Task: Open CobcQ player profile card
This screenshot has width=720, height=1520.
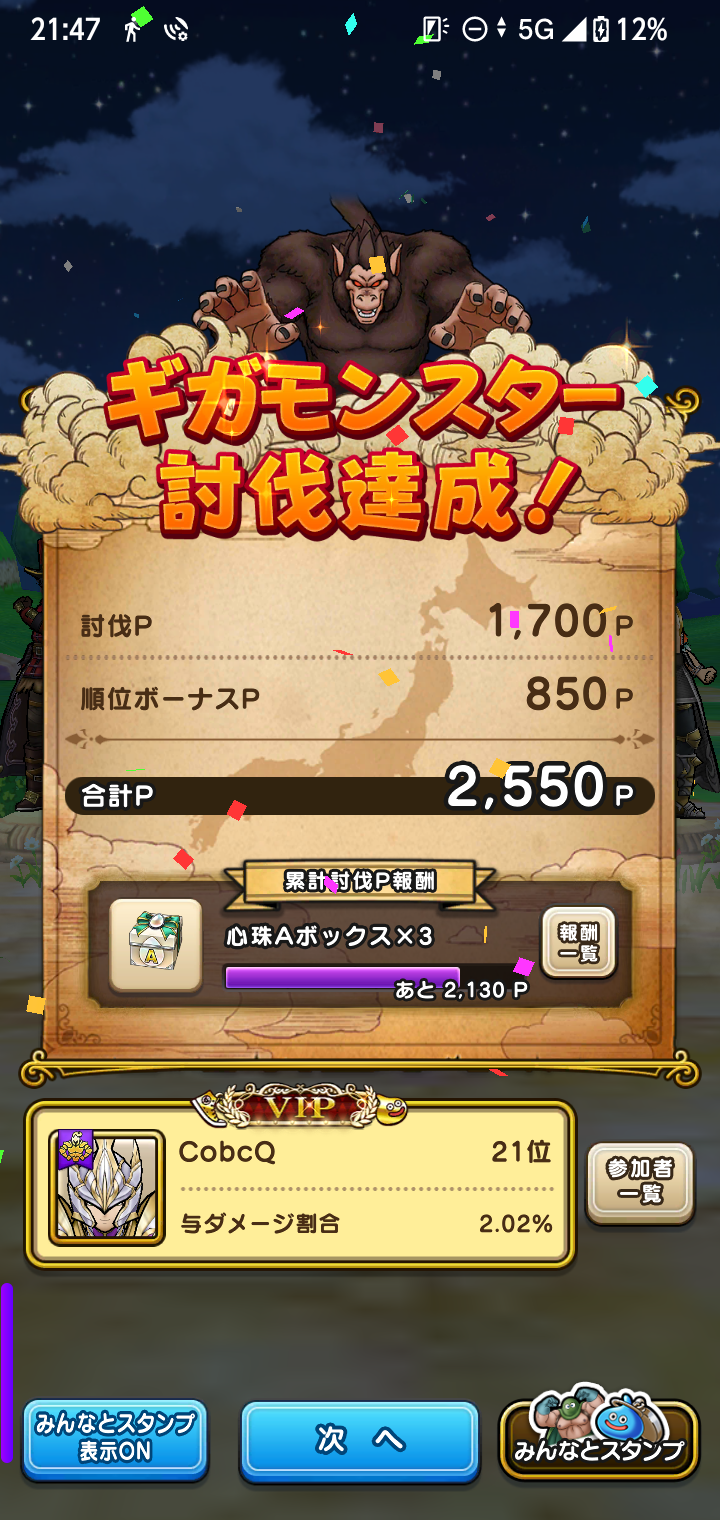Action: click(300, 1187)
